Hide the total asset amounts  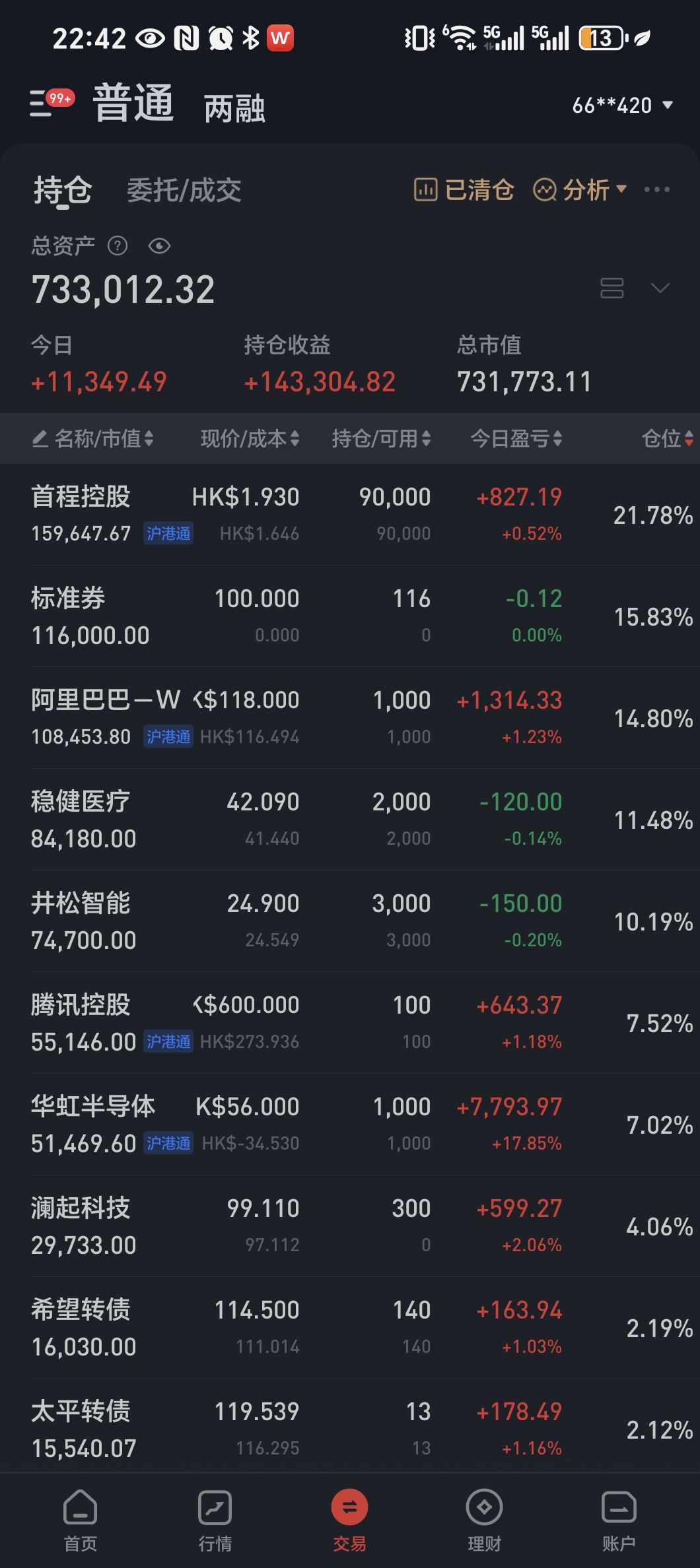coord(159,246)
